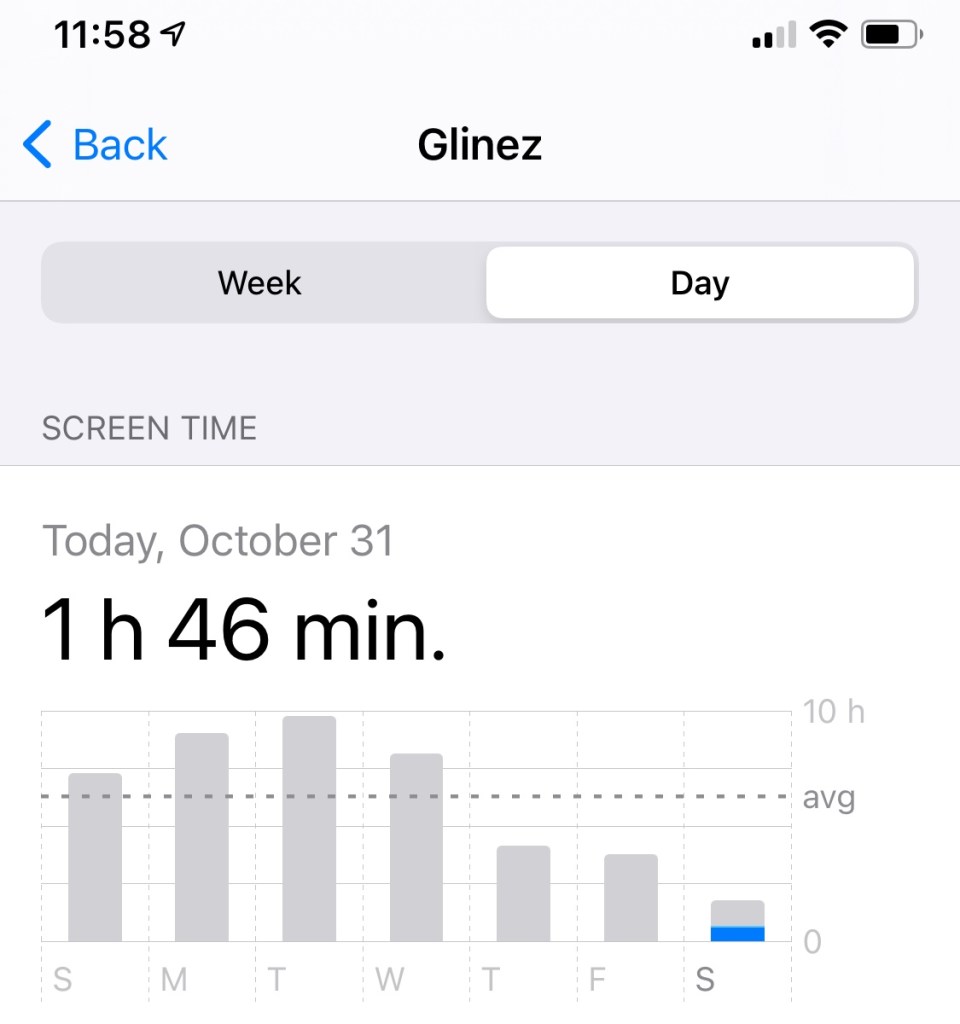Select the Day segment
Image resolution: width=960 pixels, height=1024 pixels.
coord(700,283)
